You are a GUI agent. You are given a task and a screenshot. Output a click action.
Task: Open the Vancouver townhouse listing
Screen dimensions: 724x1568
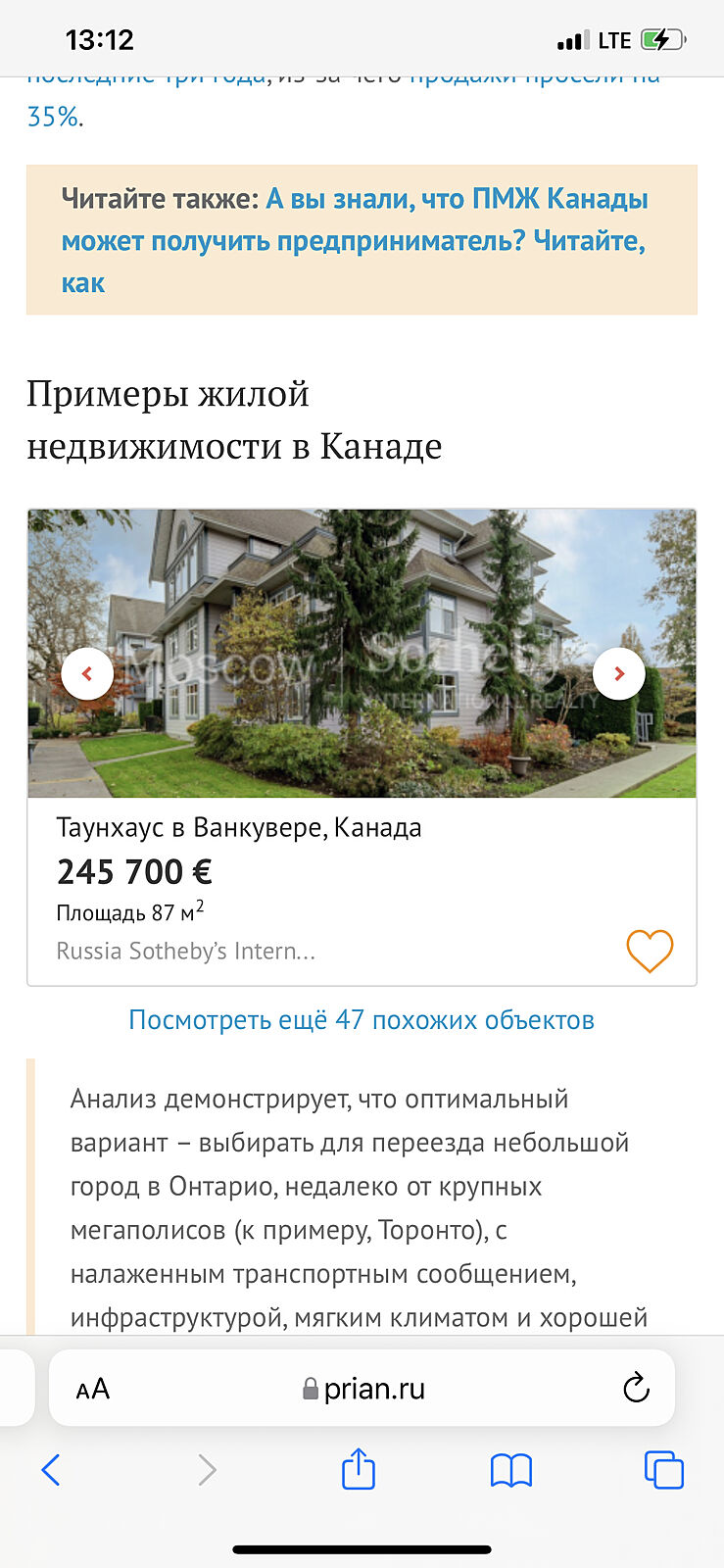239,828
